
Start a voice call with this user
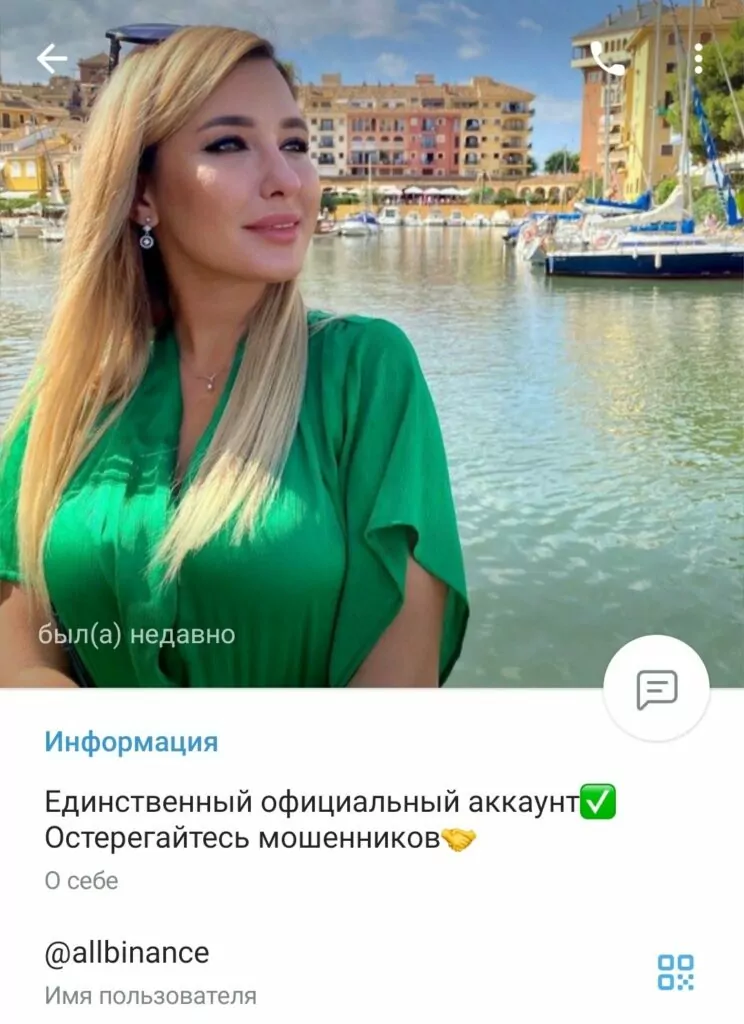click(607, 59)
